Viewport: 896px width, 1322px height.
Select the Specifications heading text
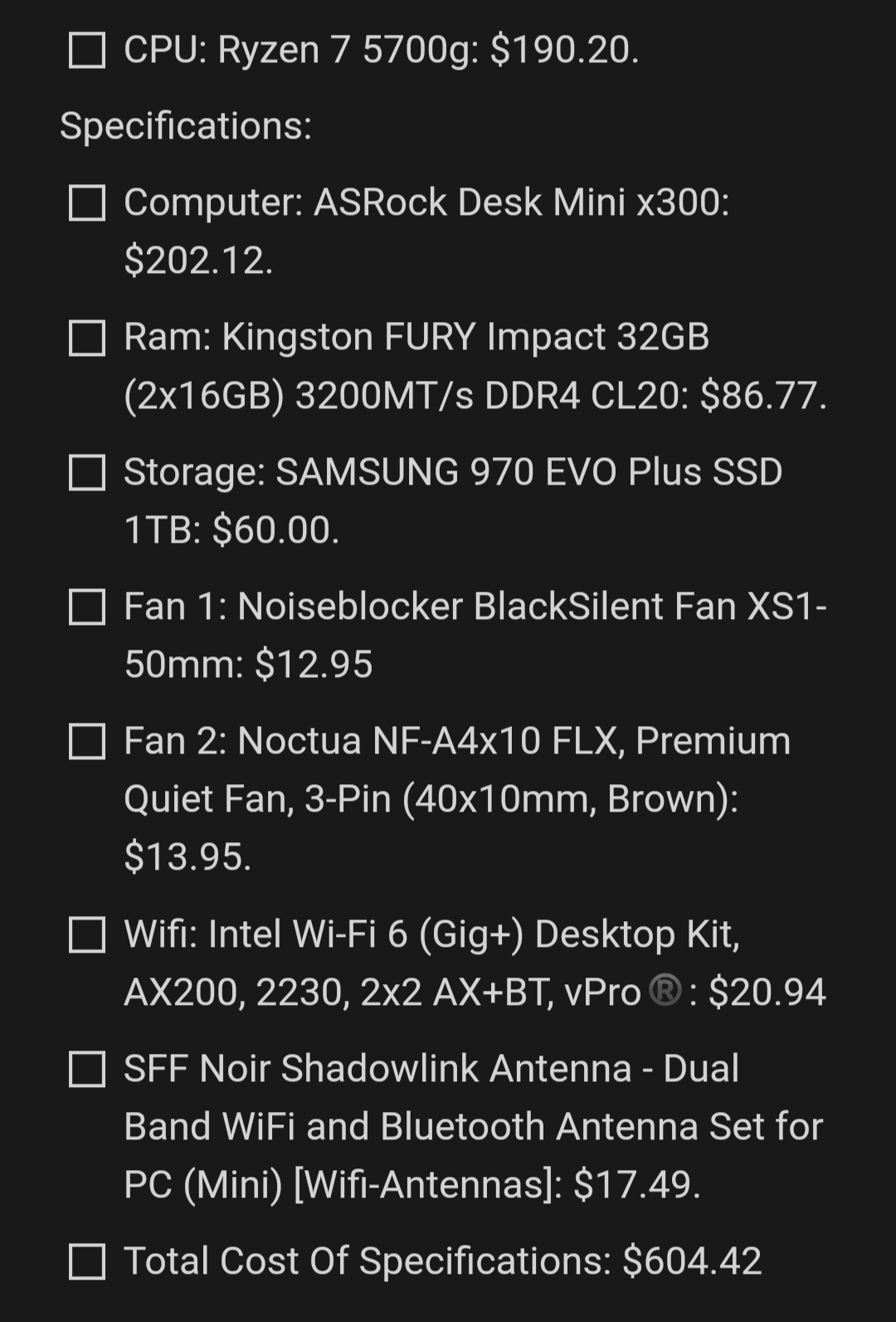[x=184, y=126]
